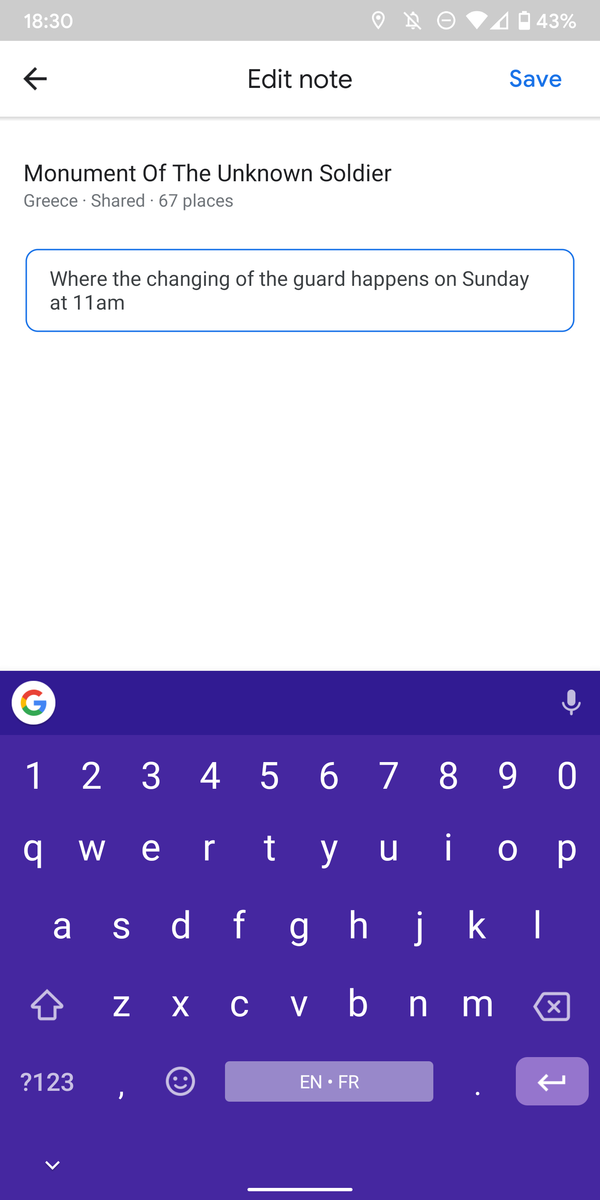The image size is (600, 1200).
Task: Tap the EN • FR space bar
Action: [329, 1082]
